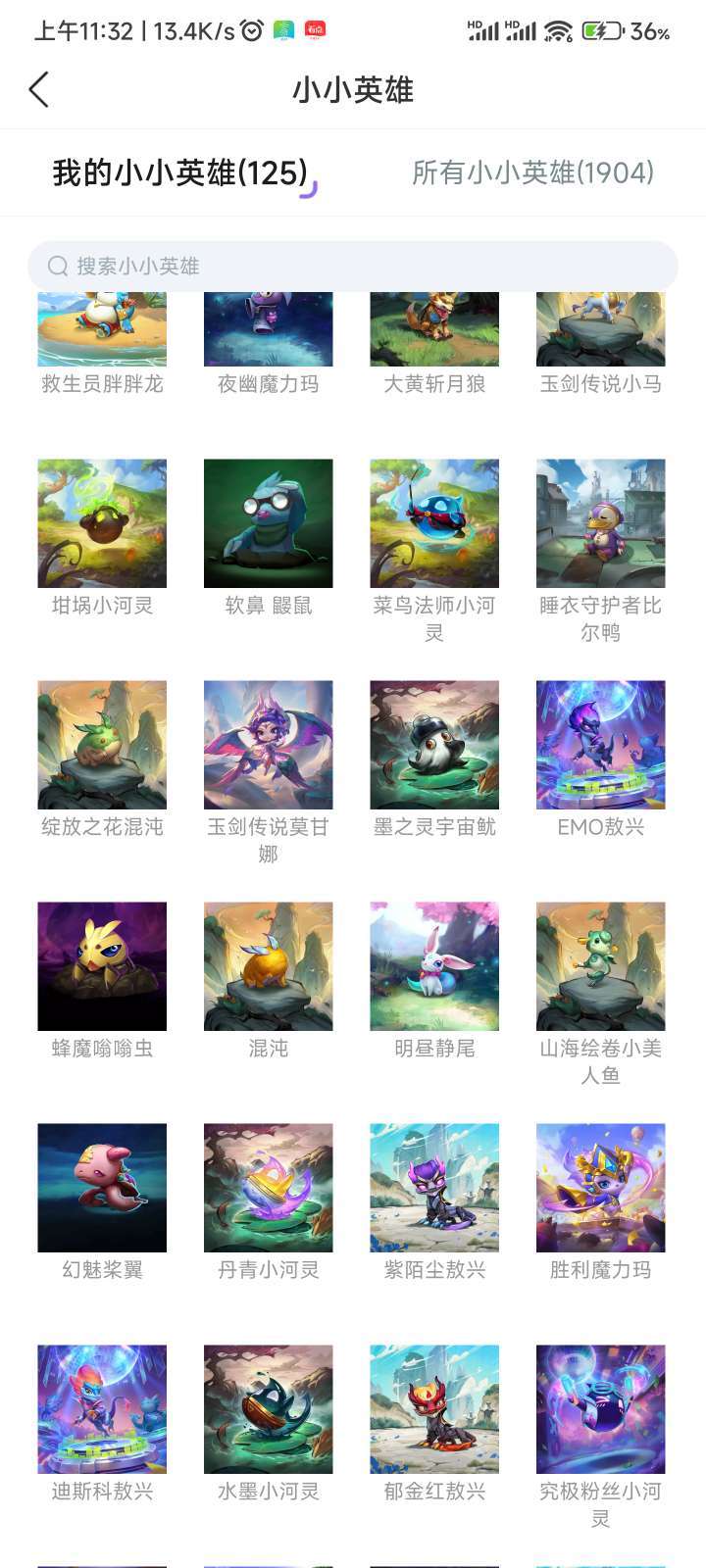Open 玉剑传说莫甘娜 tile

point(268,745)
